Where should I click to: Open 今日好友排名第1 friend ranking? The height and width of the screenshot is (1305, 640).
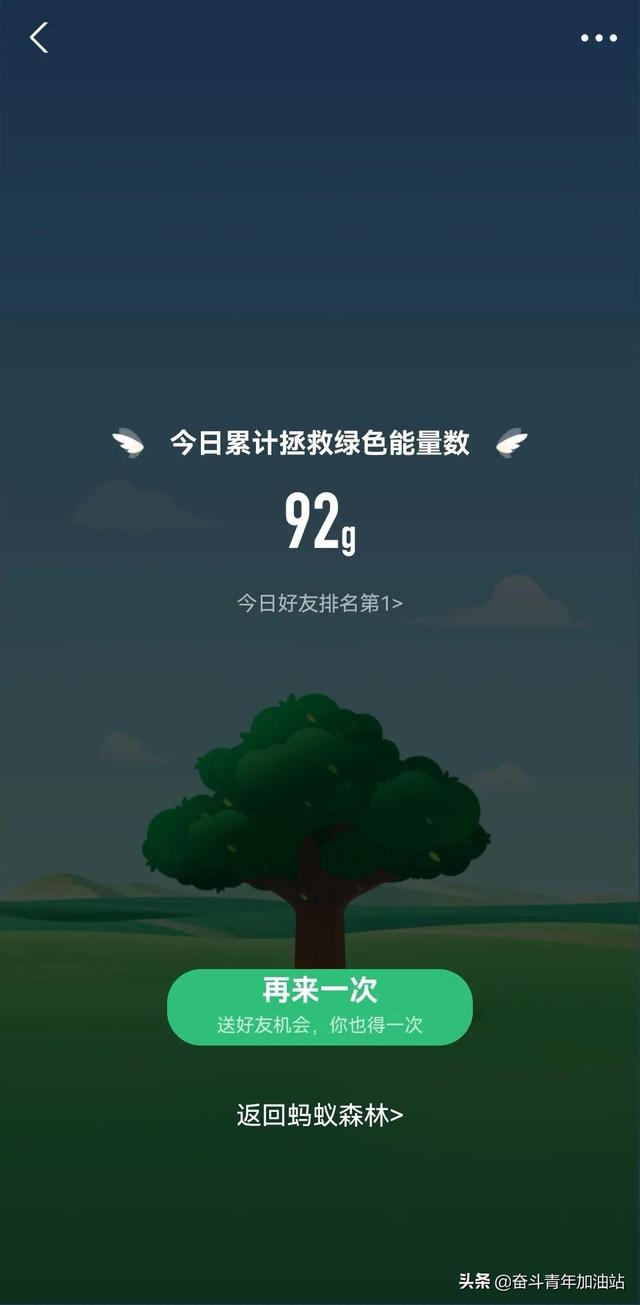319,603
